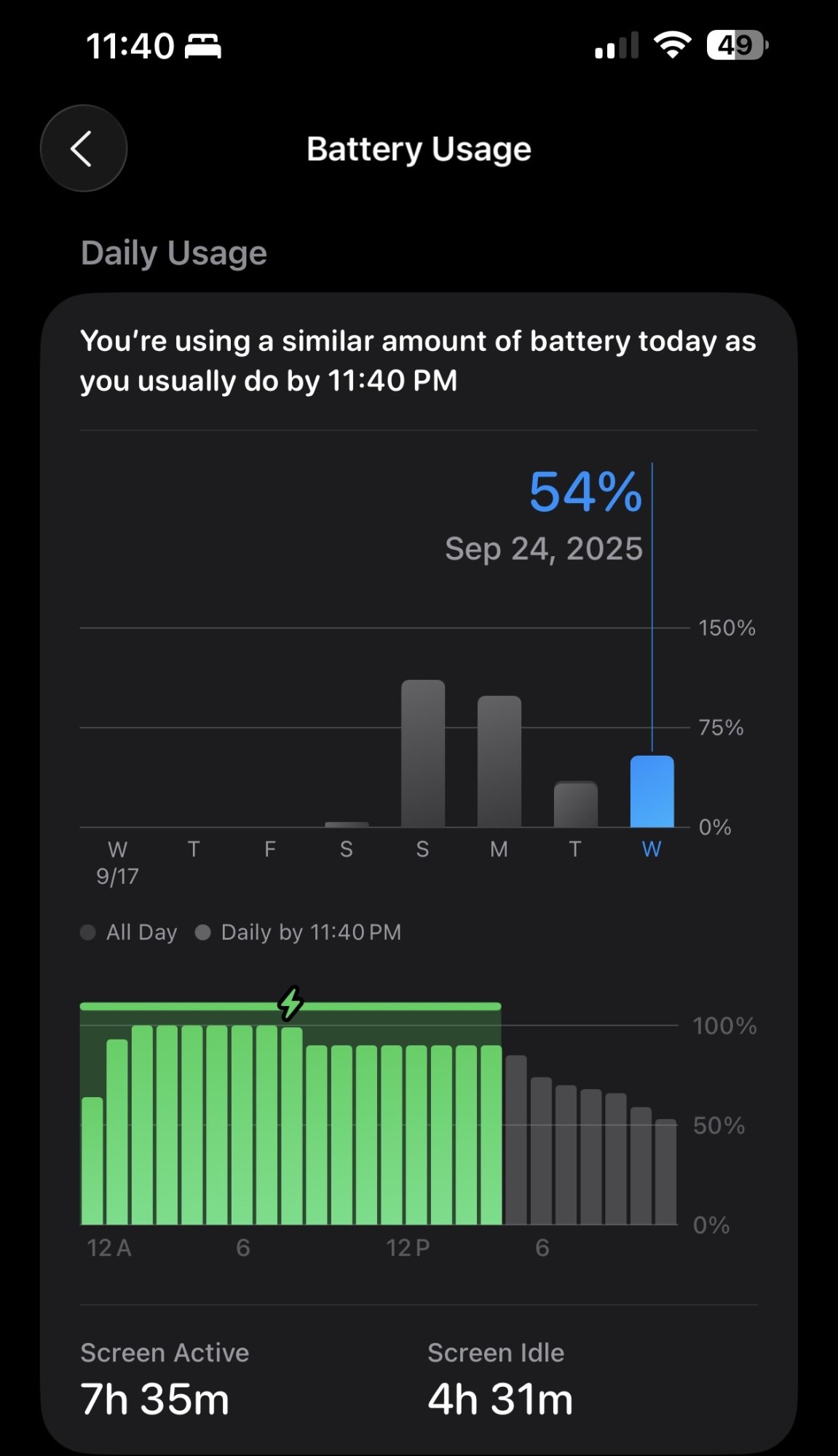838x1456 pixels.
Task: Select Monday's bar in daily usage chart
Action: click(x=499, y=761)
